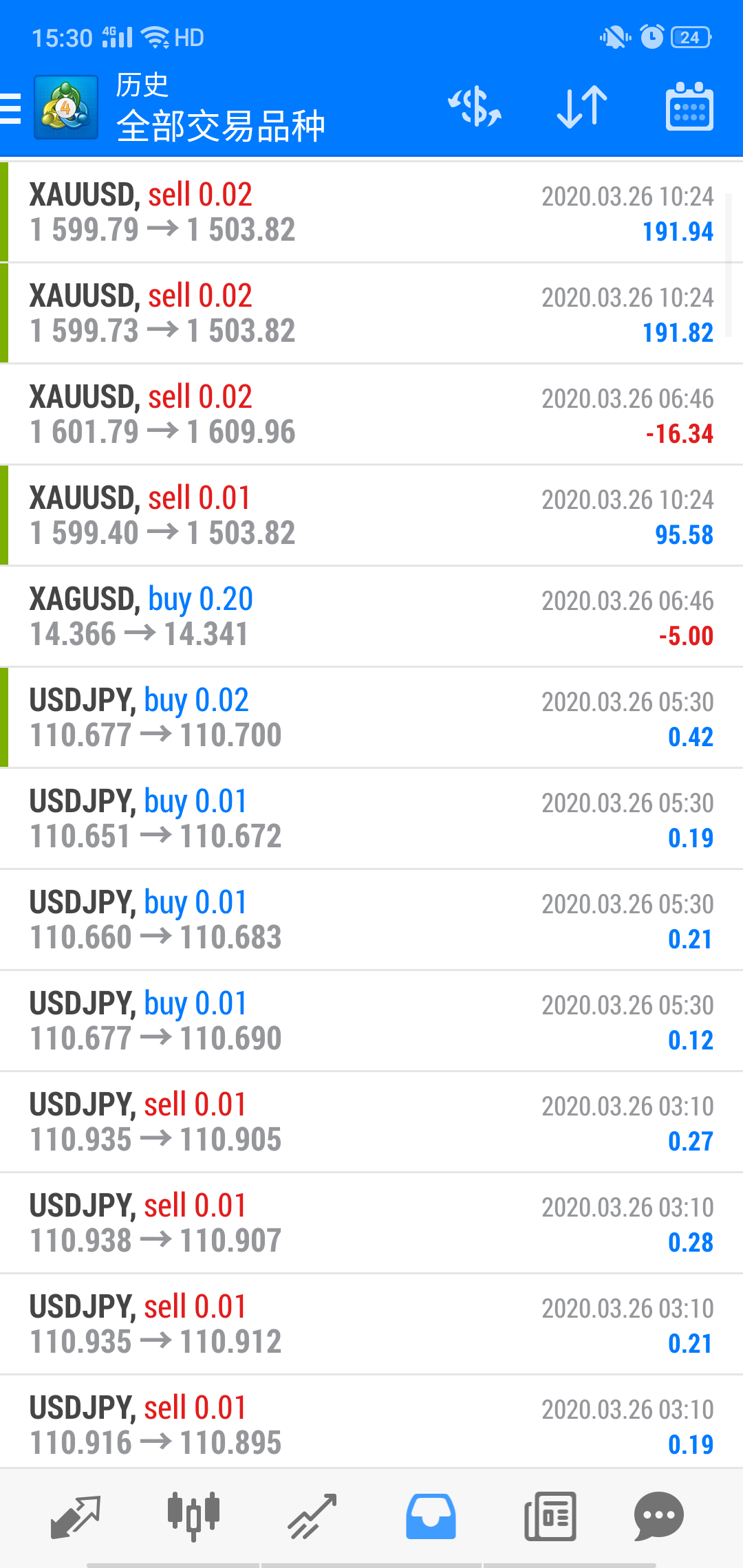743x1568 pixels.
Task: Change the sort order with the arrows icon
Action: [582, 107]
